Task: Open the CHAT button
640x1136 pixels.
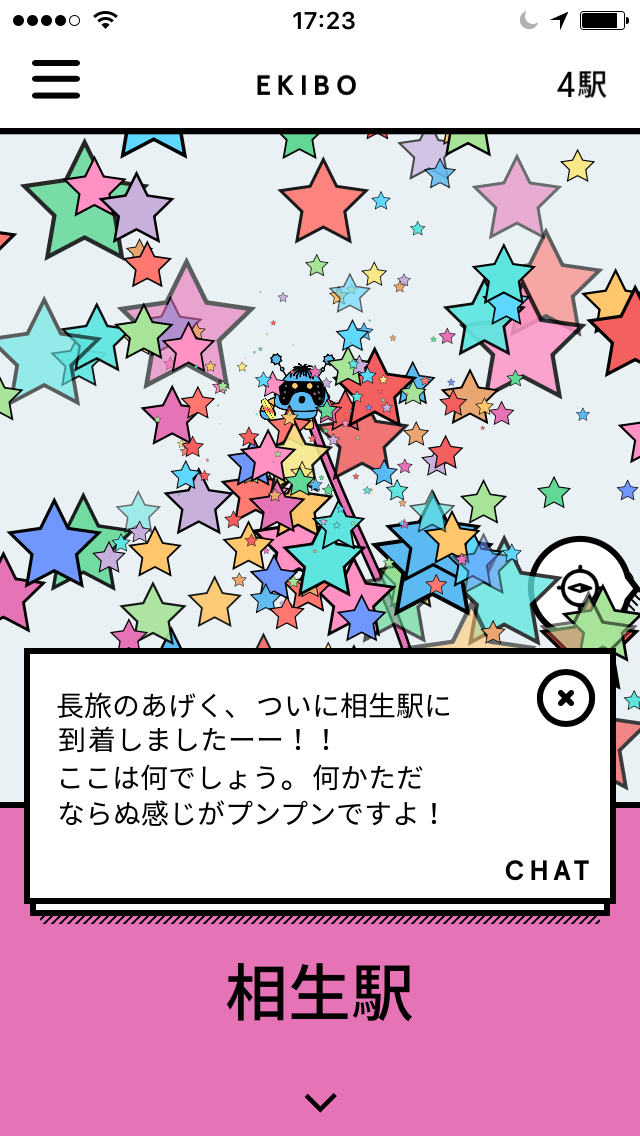Action: pos(548,870)
